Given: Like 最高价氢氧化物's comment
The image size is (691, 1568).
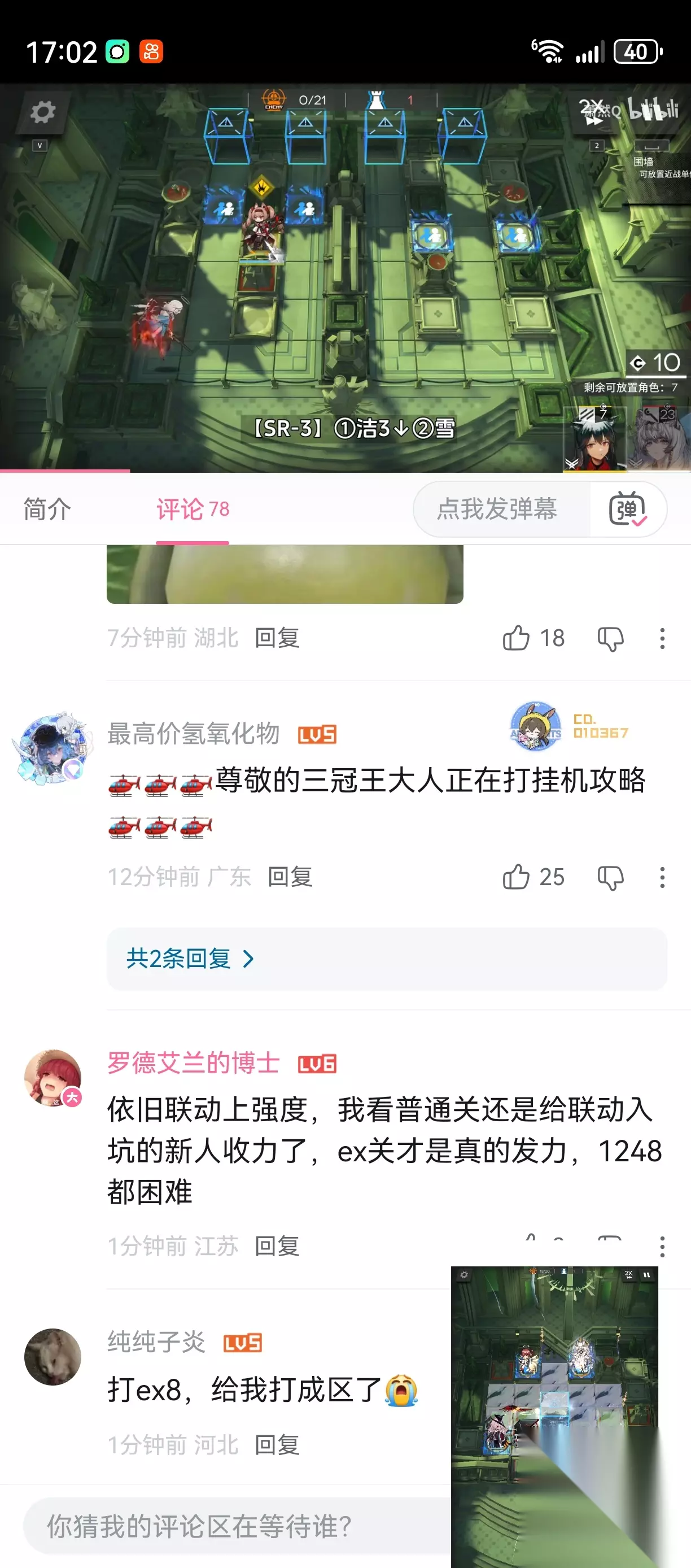Looking at the screenshot, I should coord(533,877).
